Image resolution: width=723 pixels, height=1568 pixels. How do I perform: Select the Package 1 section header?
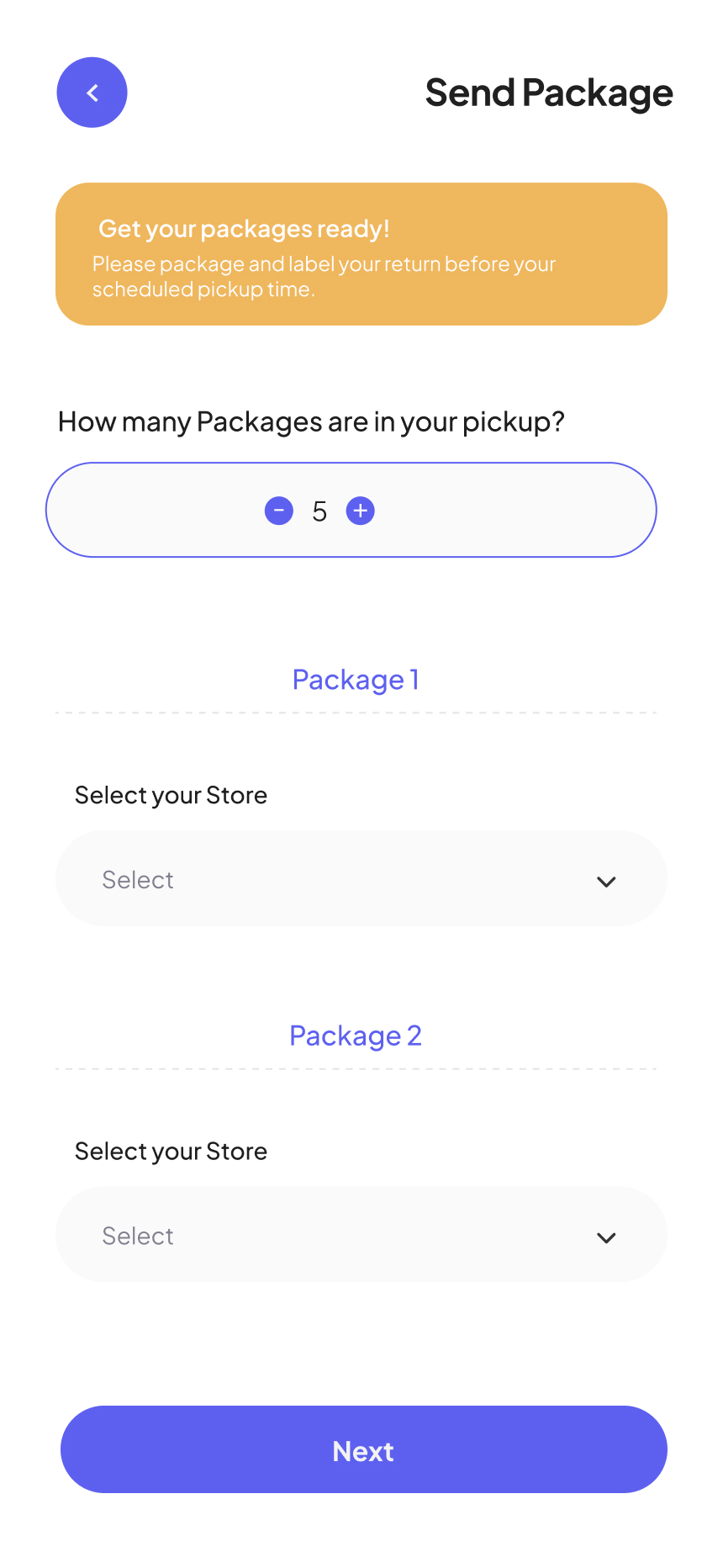[356, 680]
